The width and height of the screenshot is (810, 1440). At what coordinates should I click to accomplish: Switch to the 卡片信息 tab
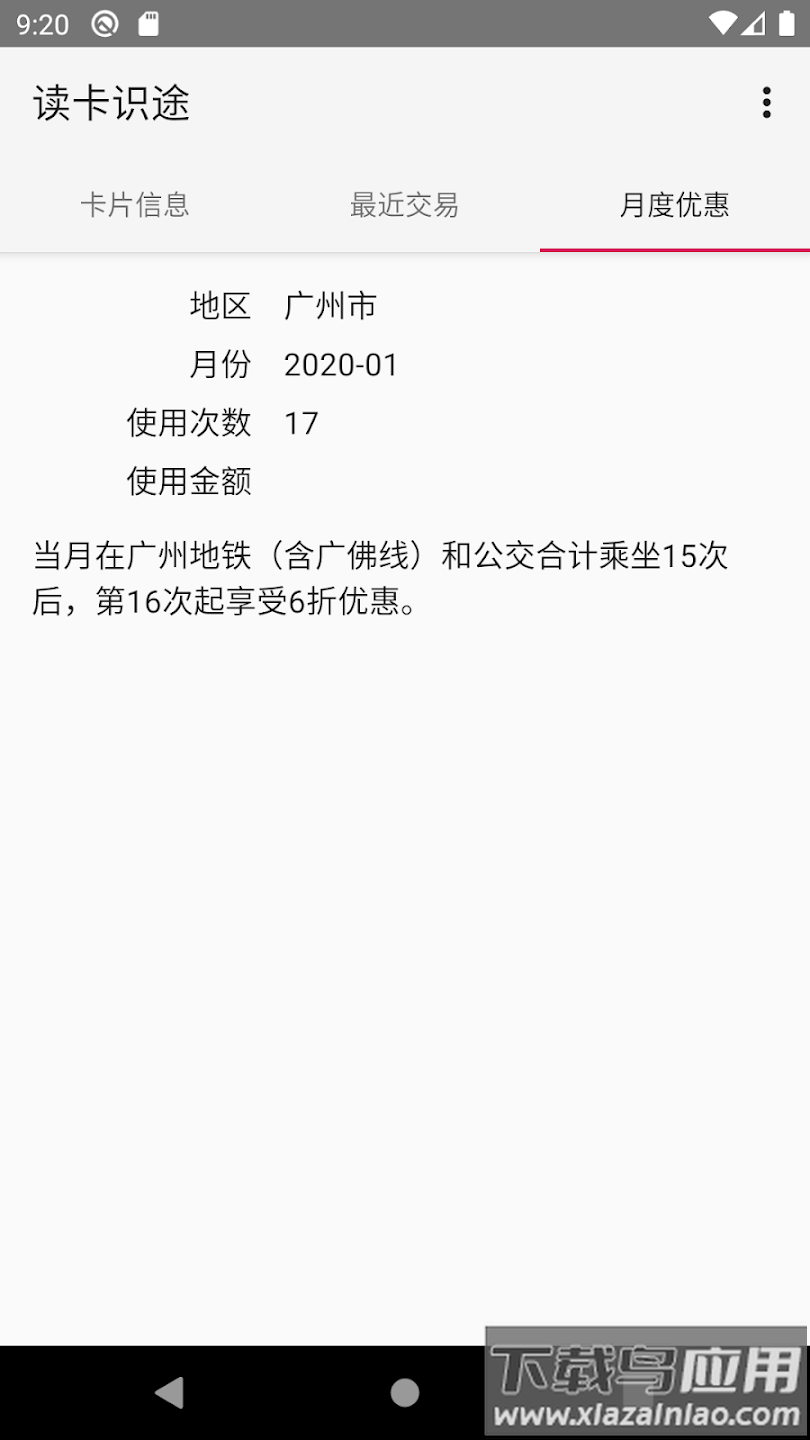pos(135,205)
